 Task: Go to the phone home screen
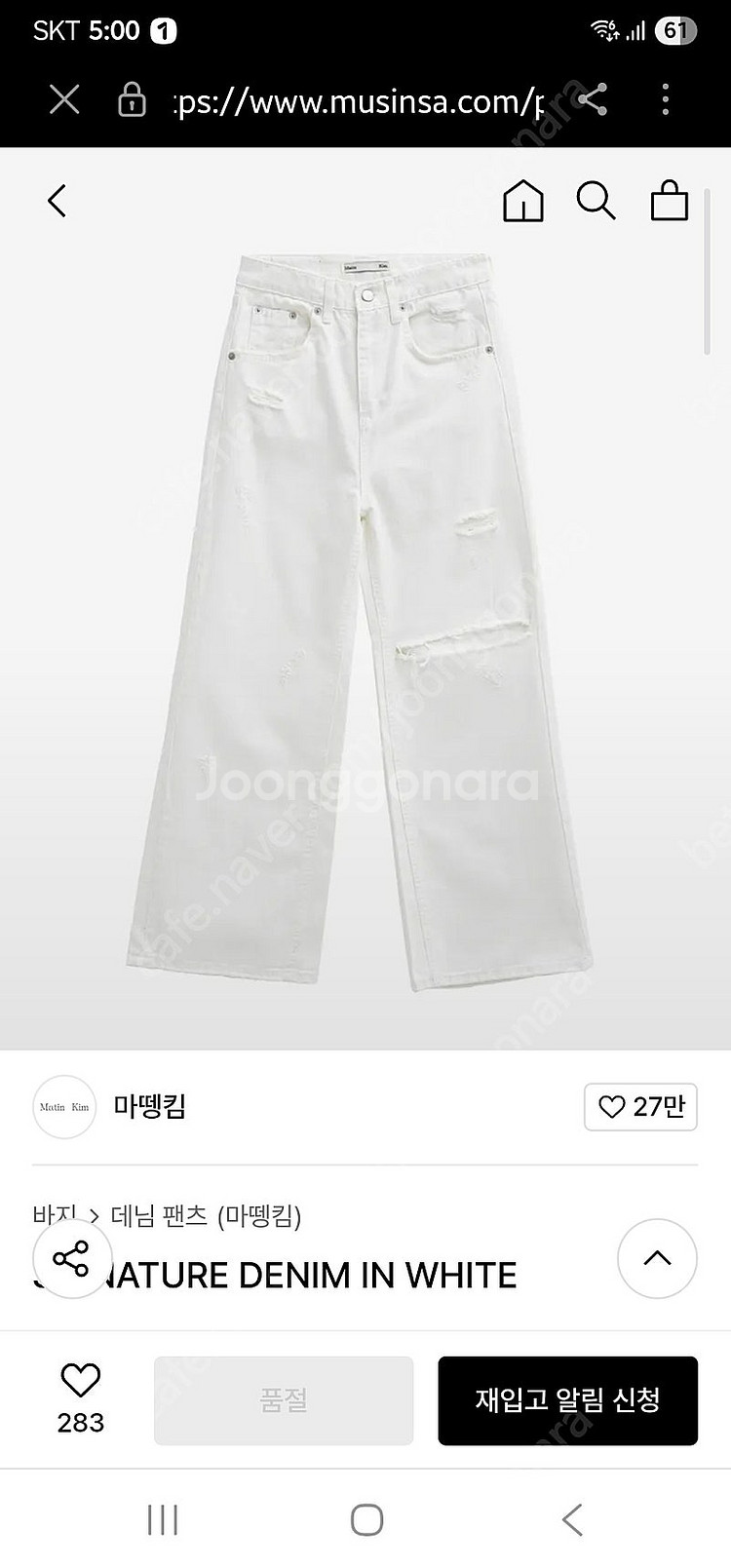pos(366,1520)
